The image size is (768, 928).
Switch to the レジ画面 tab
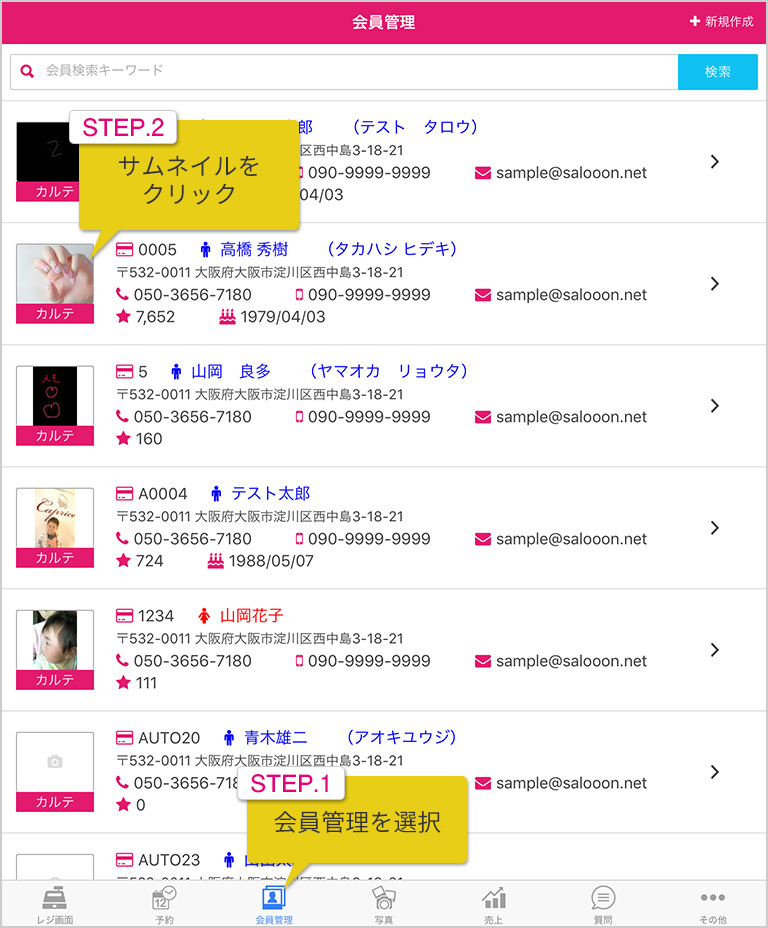click(55, 905)
